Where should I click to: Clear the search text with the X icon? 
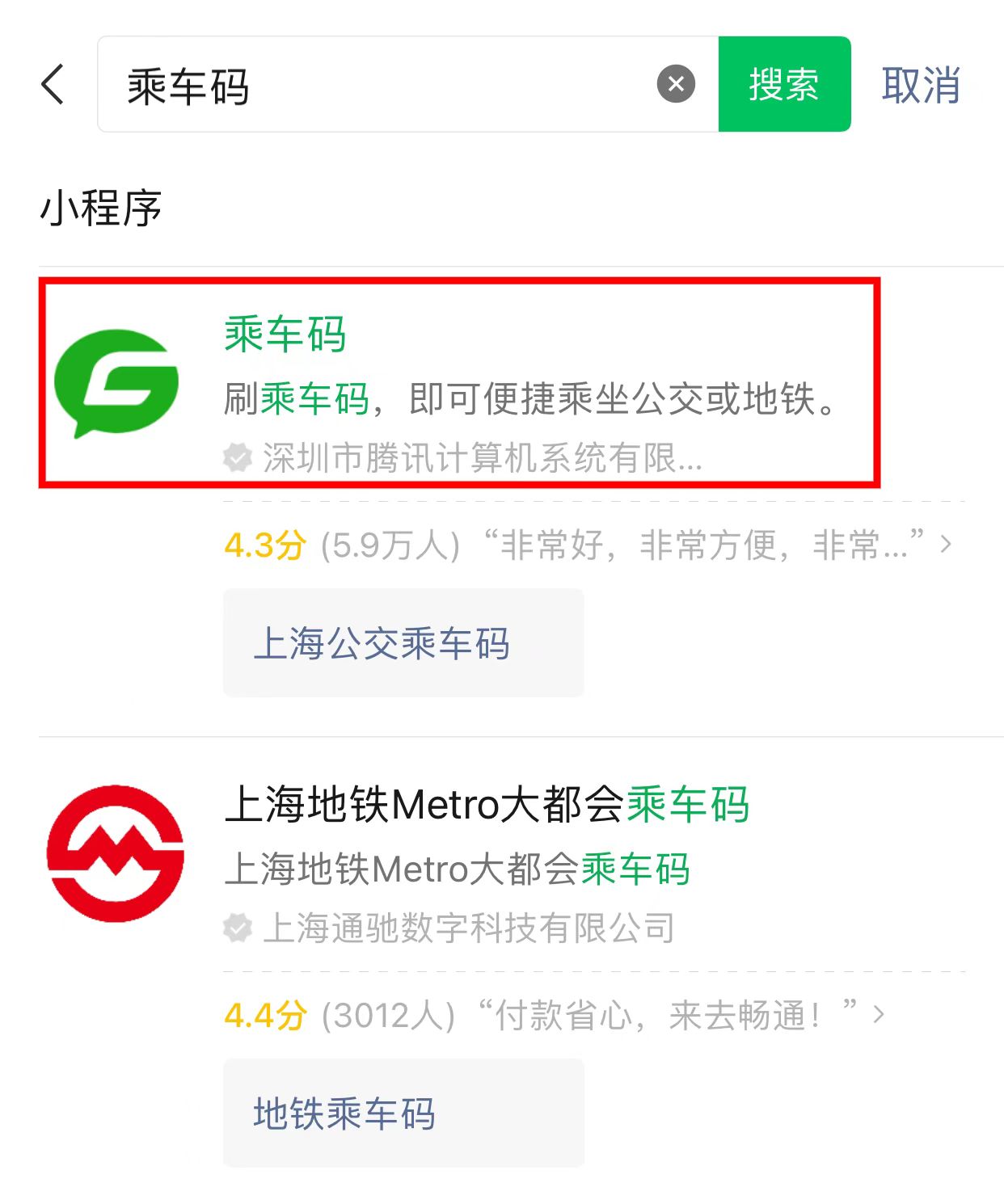pos(676,84)
